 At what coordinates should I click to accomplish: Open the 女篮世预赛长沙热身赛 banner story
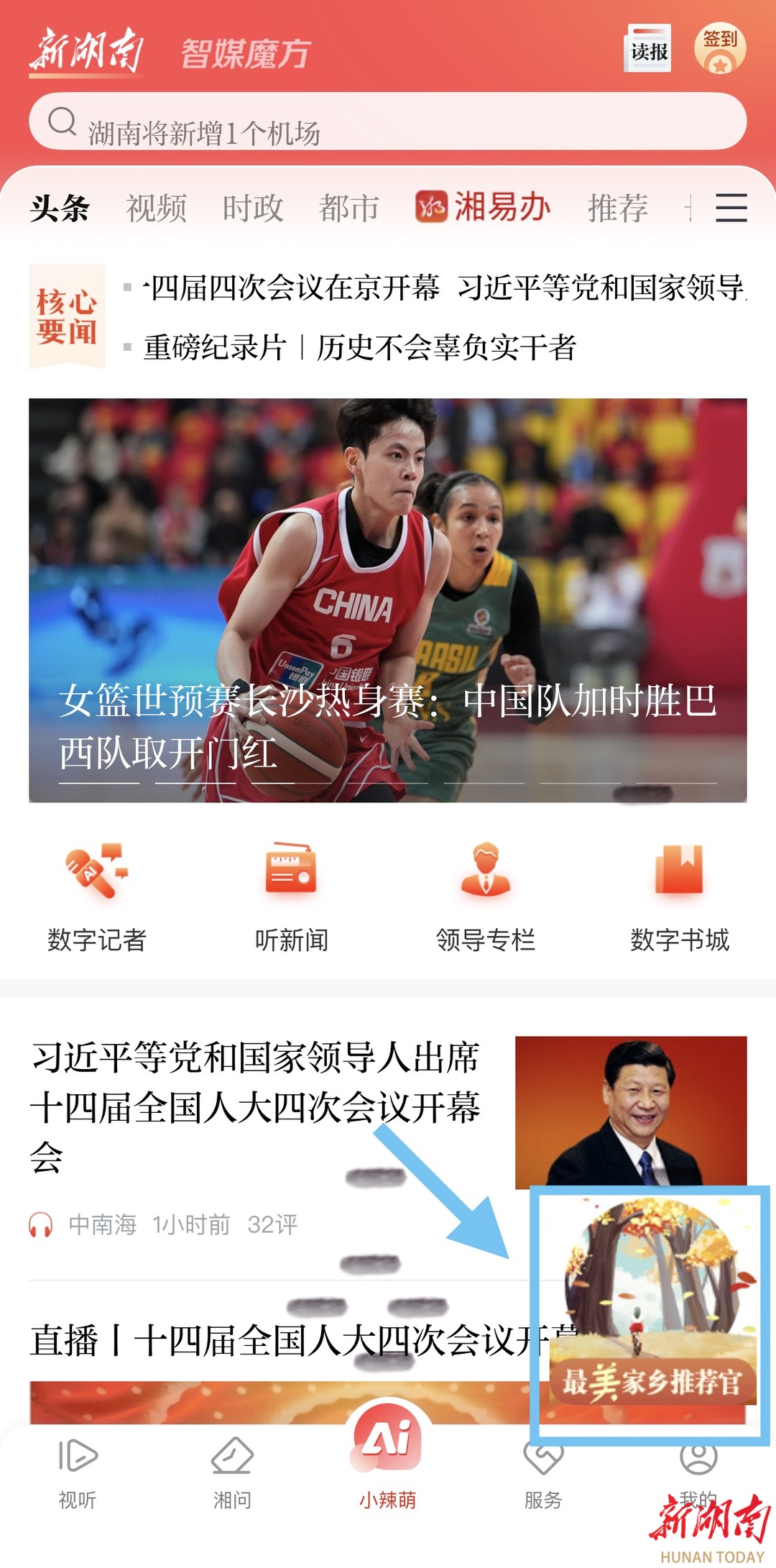[x=388, y=600]
